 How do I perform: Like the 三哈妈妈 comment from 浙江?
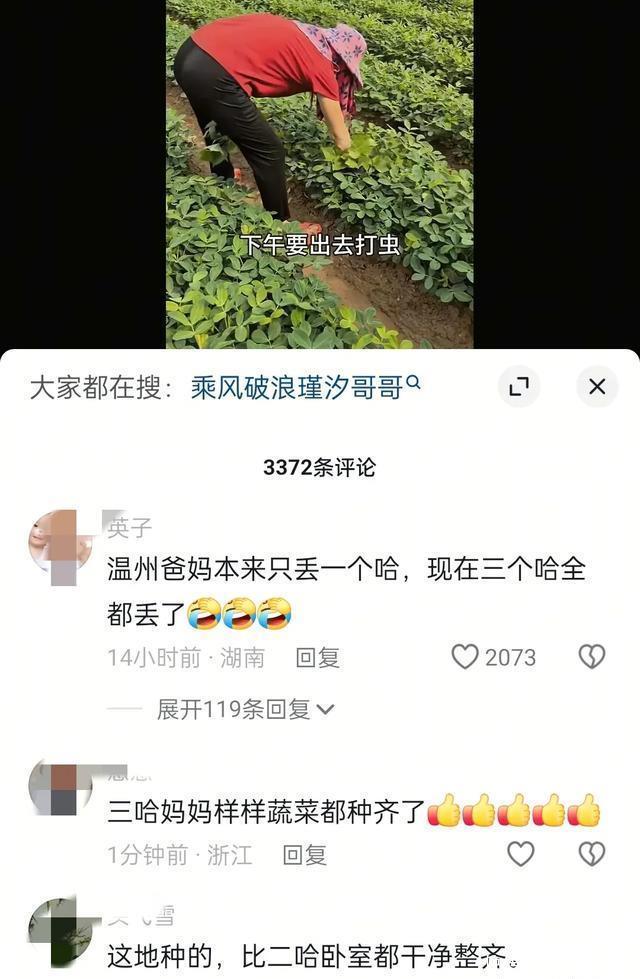coord(520,854)
